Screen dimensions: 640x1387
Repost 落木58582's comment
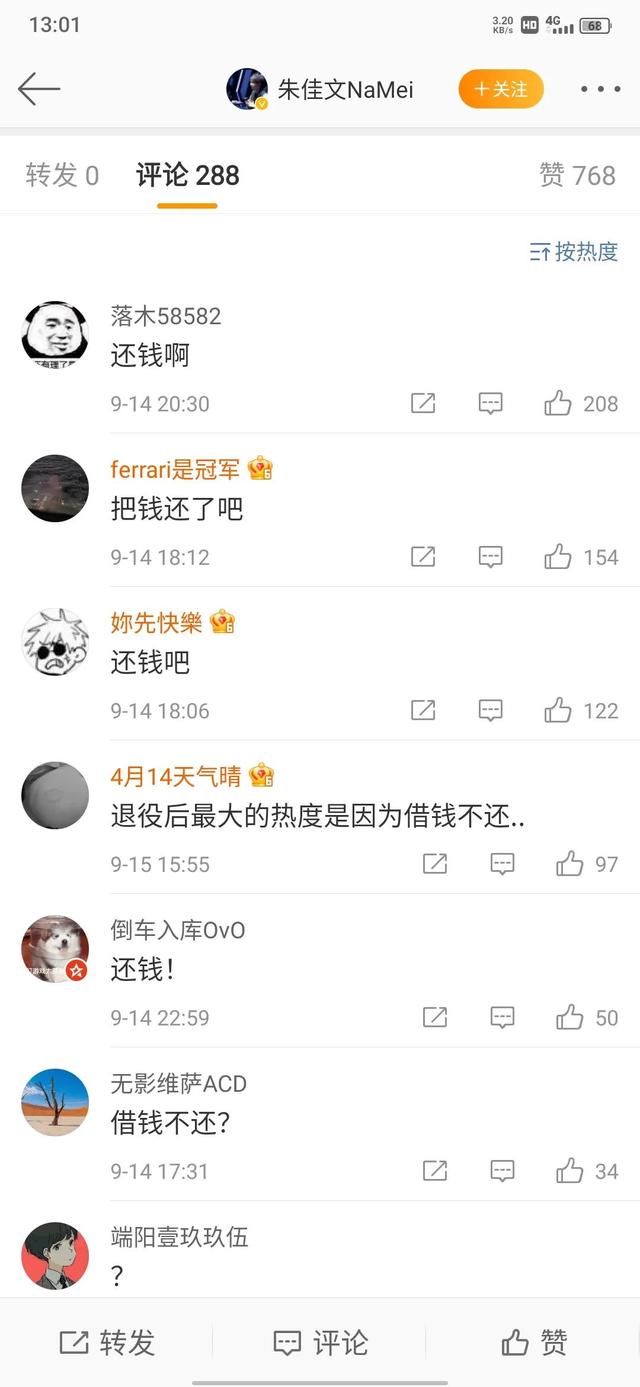click(423, 404)
